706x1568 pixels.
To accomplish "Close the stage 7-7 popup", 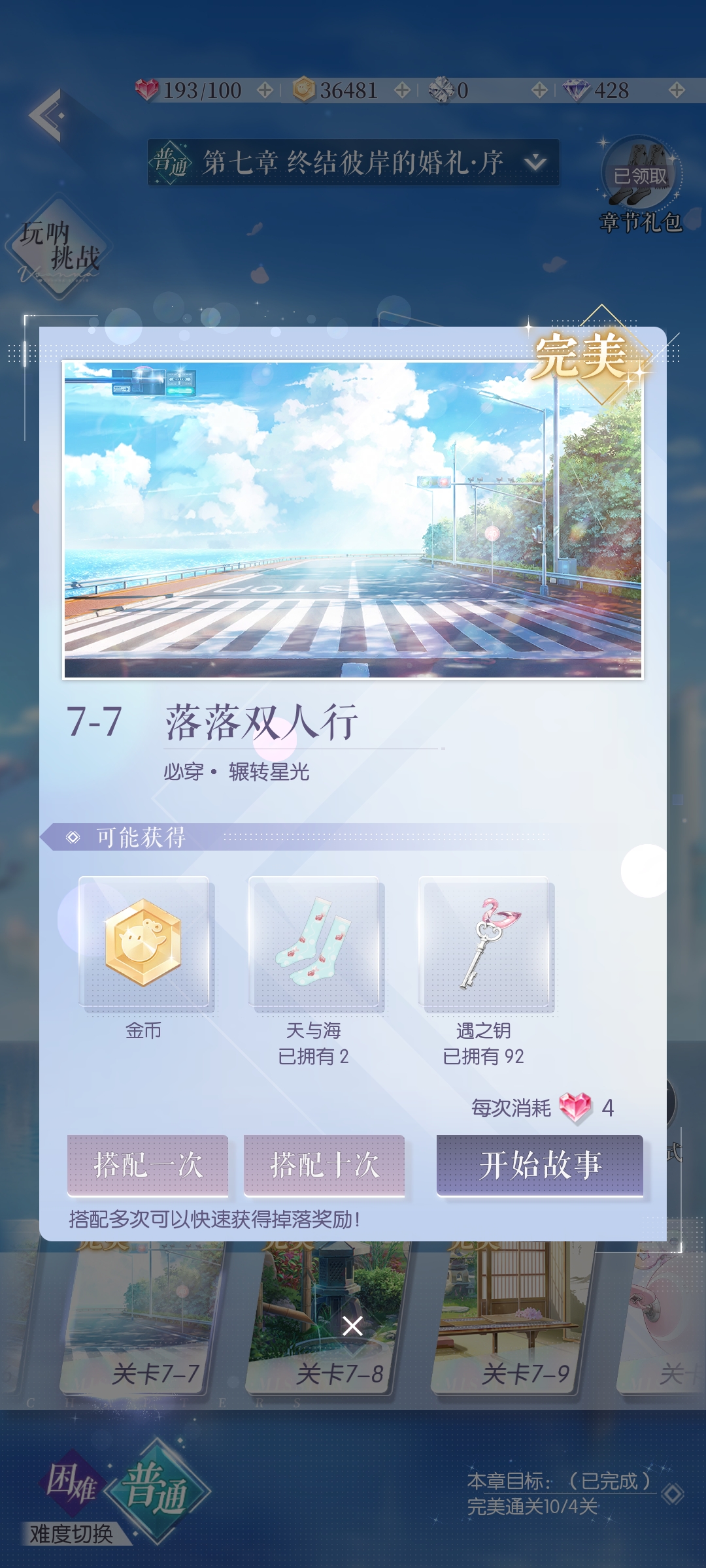I will point(352,1326).
